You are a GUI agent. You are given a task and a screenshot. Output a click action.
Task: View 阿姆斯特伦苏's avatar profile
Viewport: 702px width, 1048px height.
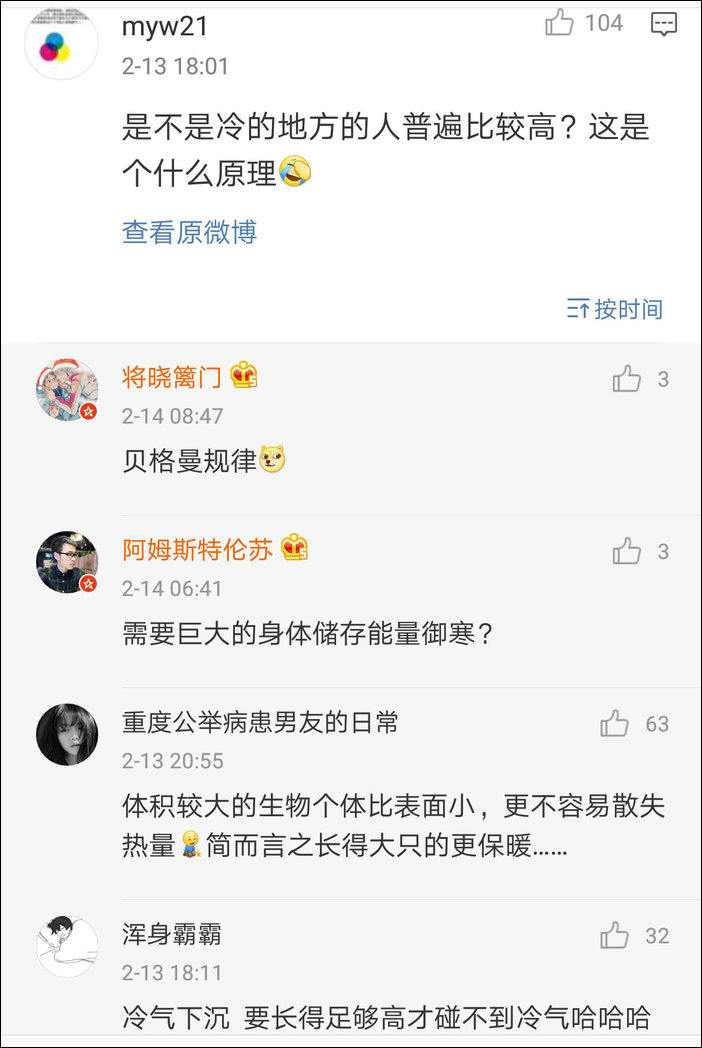[67, 562]
